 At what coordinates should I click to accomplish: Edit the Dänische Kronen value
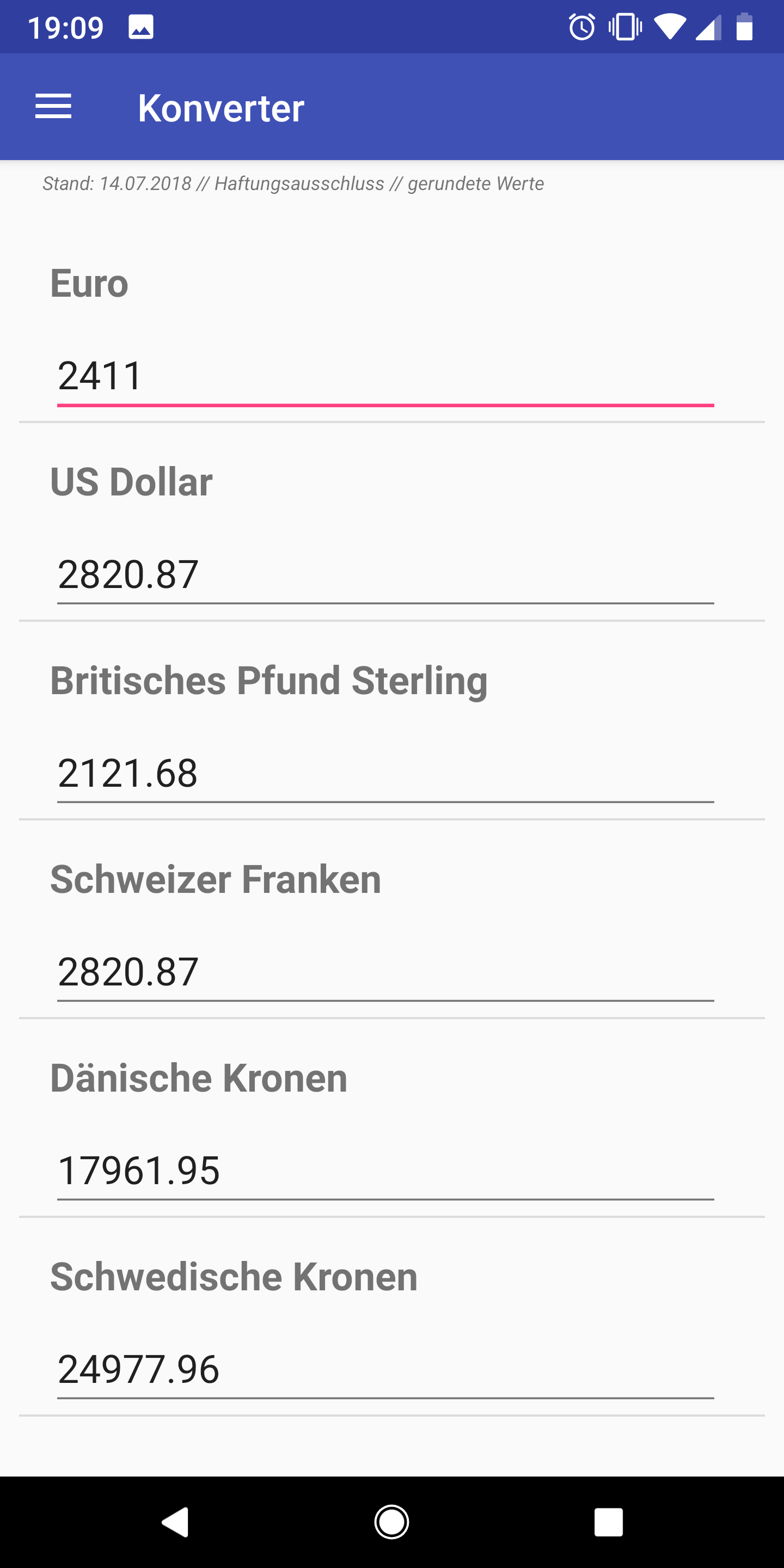[x=385, y=1171]
